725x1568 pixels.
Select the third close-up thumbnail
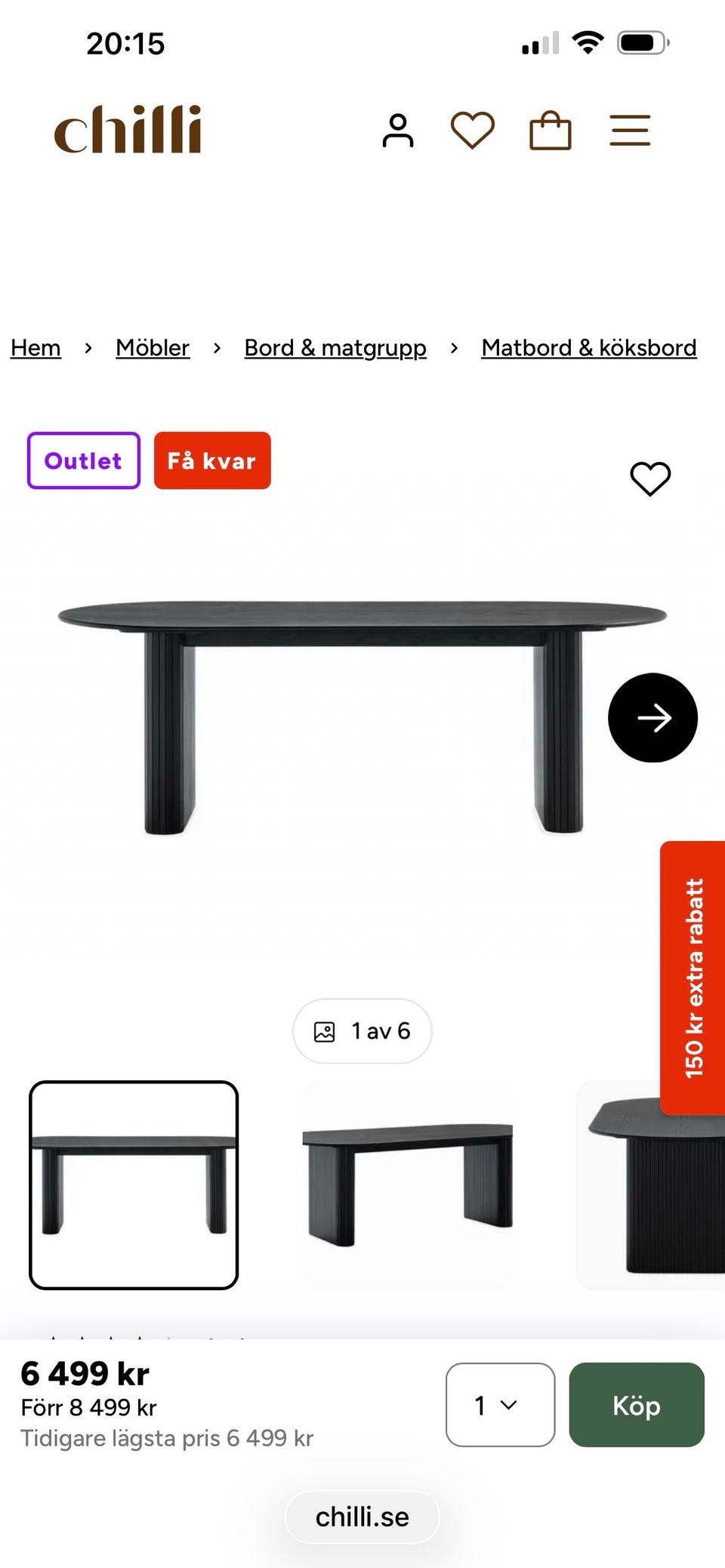(x=650, y=1184)
